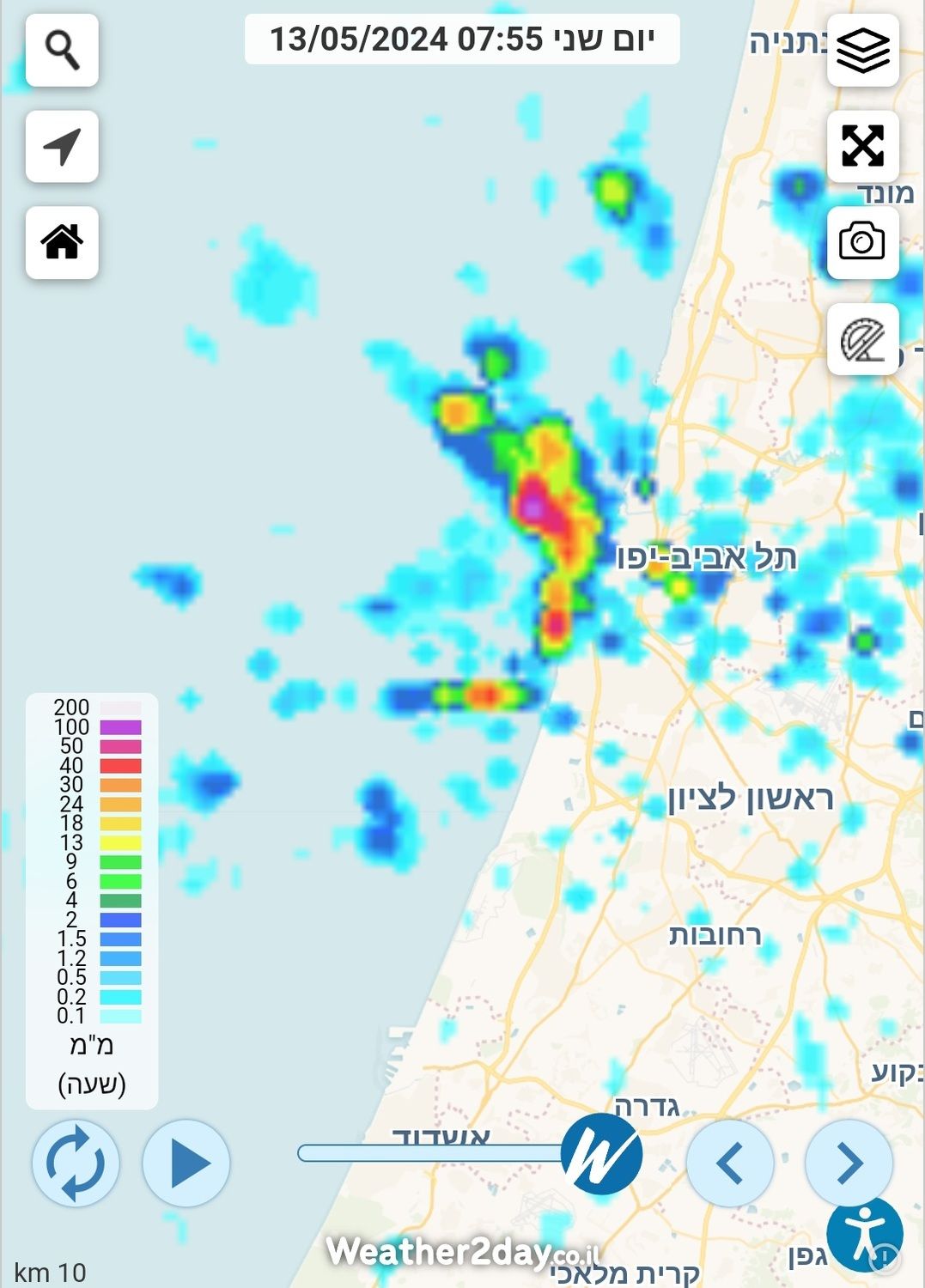
Task: Capture a snapshot with the camera icon
Action: (x=862, y=242)
